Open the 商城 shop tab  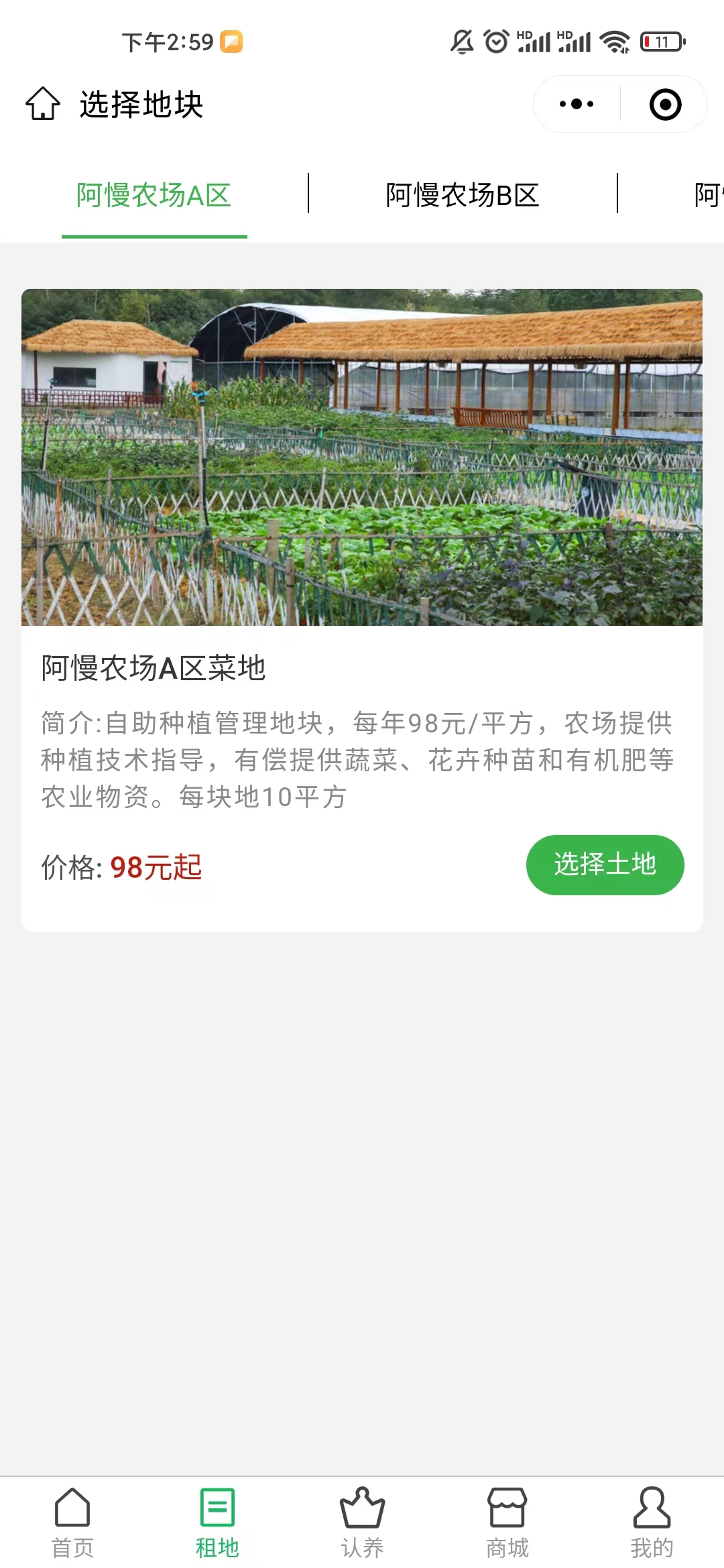(x=507, y=1522)
